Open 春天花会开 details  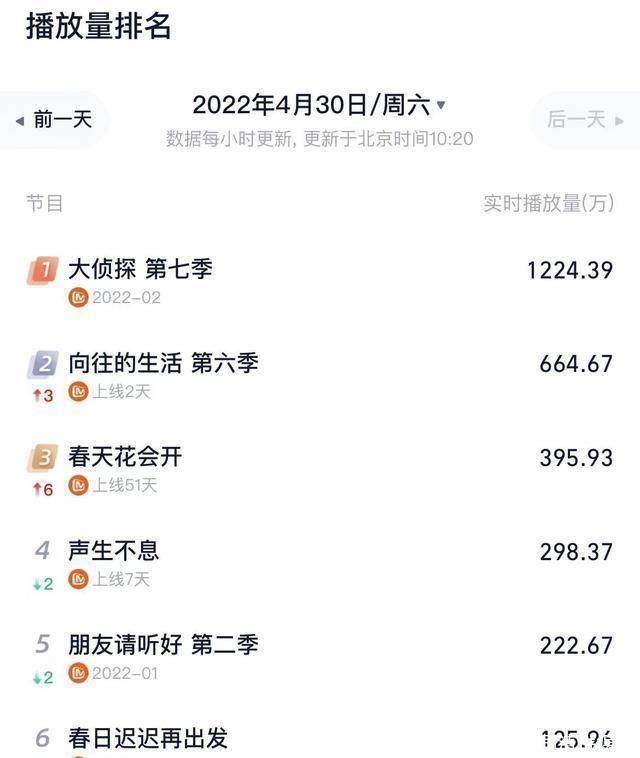point(125,457)
